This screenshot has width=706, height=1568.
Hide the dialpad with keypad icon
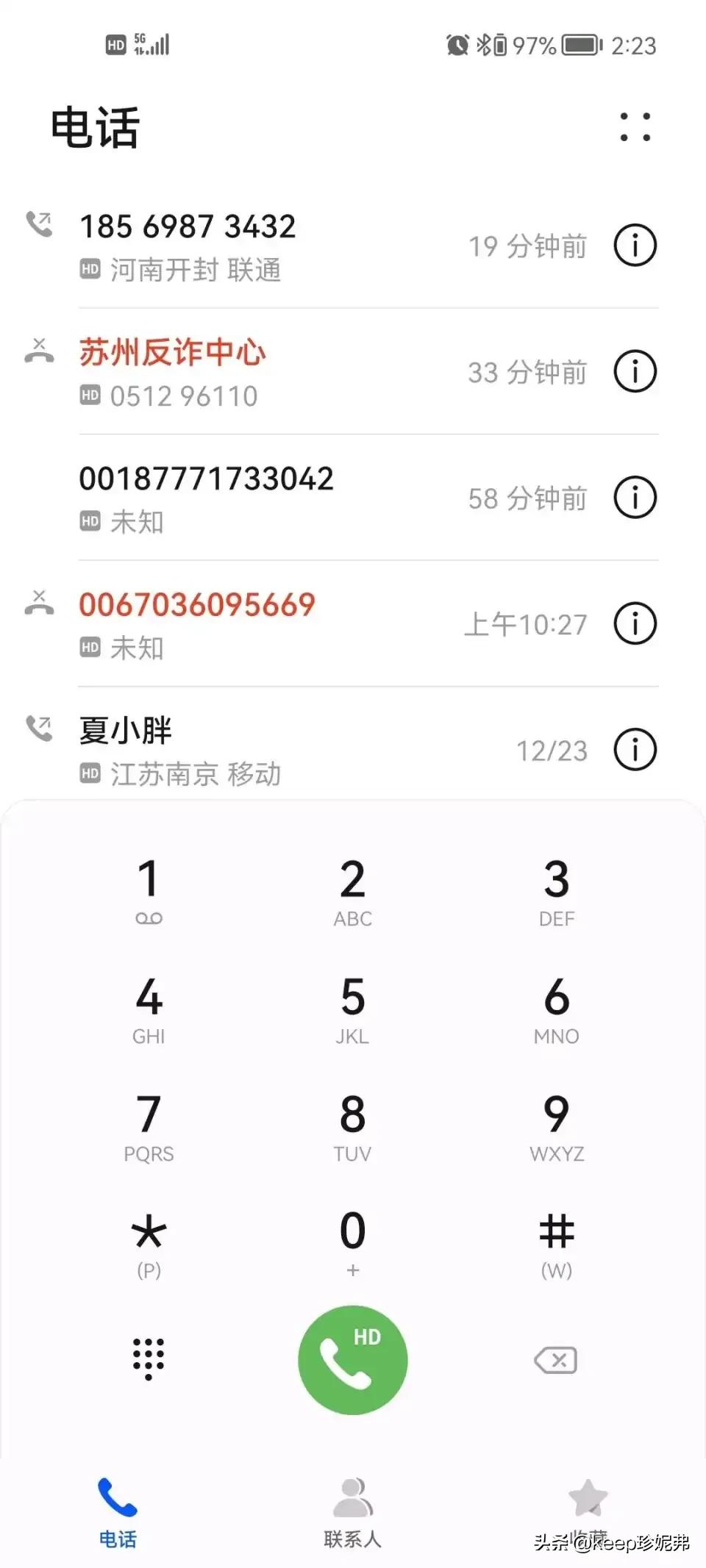point(149,1359)
